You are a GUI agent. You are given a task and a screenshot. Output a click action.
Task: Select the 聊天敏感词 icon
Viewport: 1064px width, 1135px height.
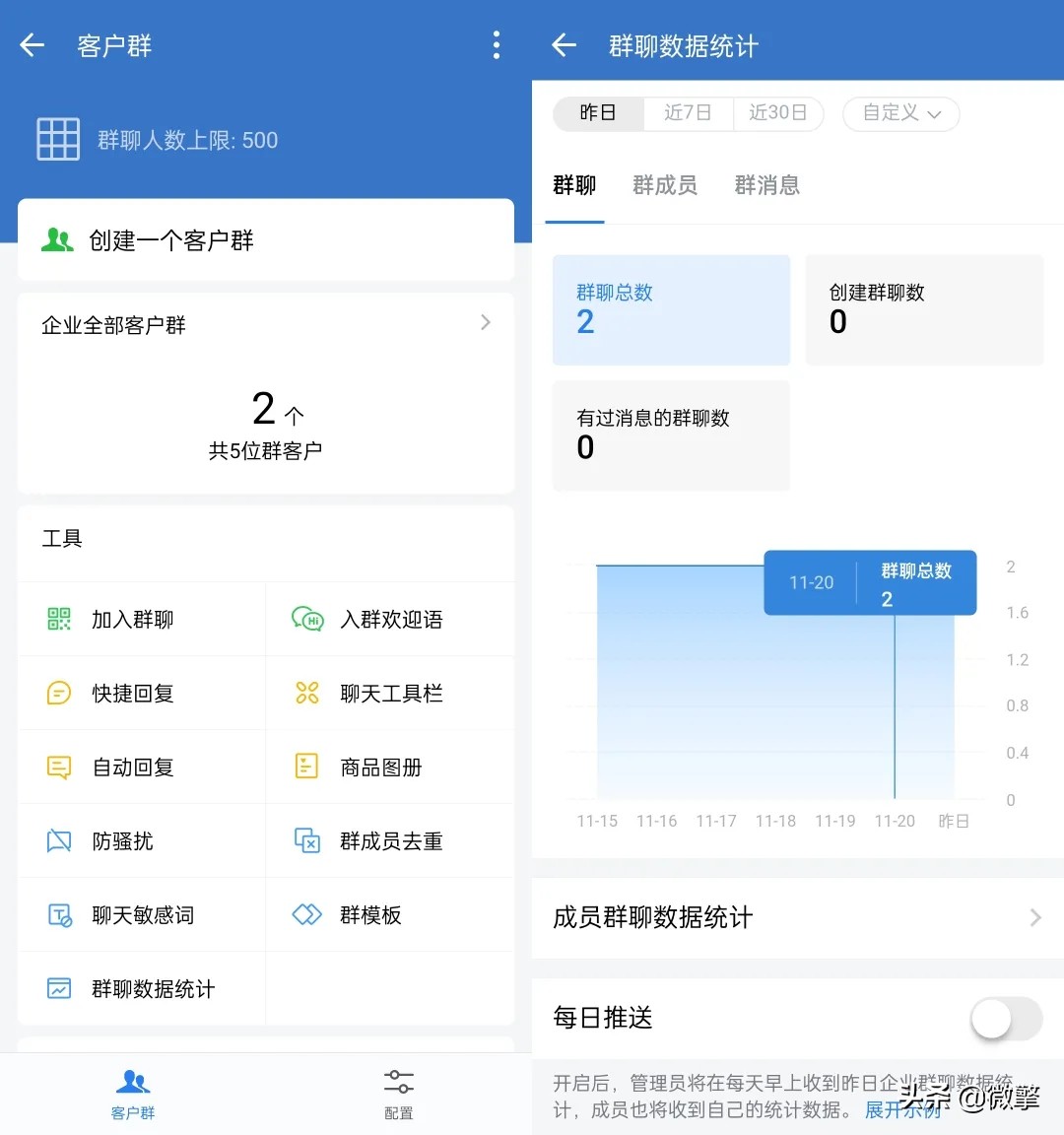point(58,914)
